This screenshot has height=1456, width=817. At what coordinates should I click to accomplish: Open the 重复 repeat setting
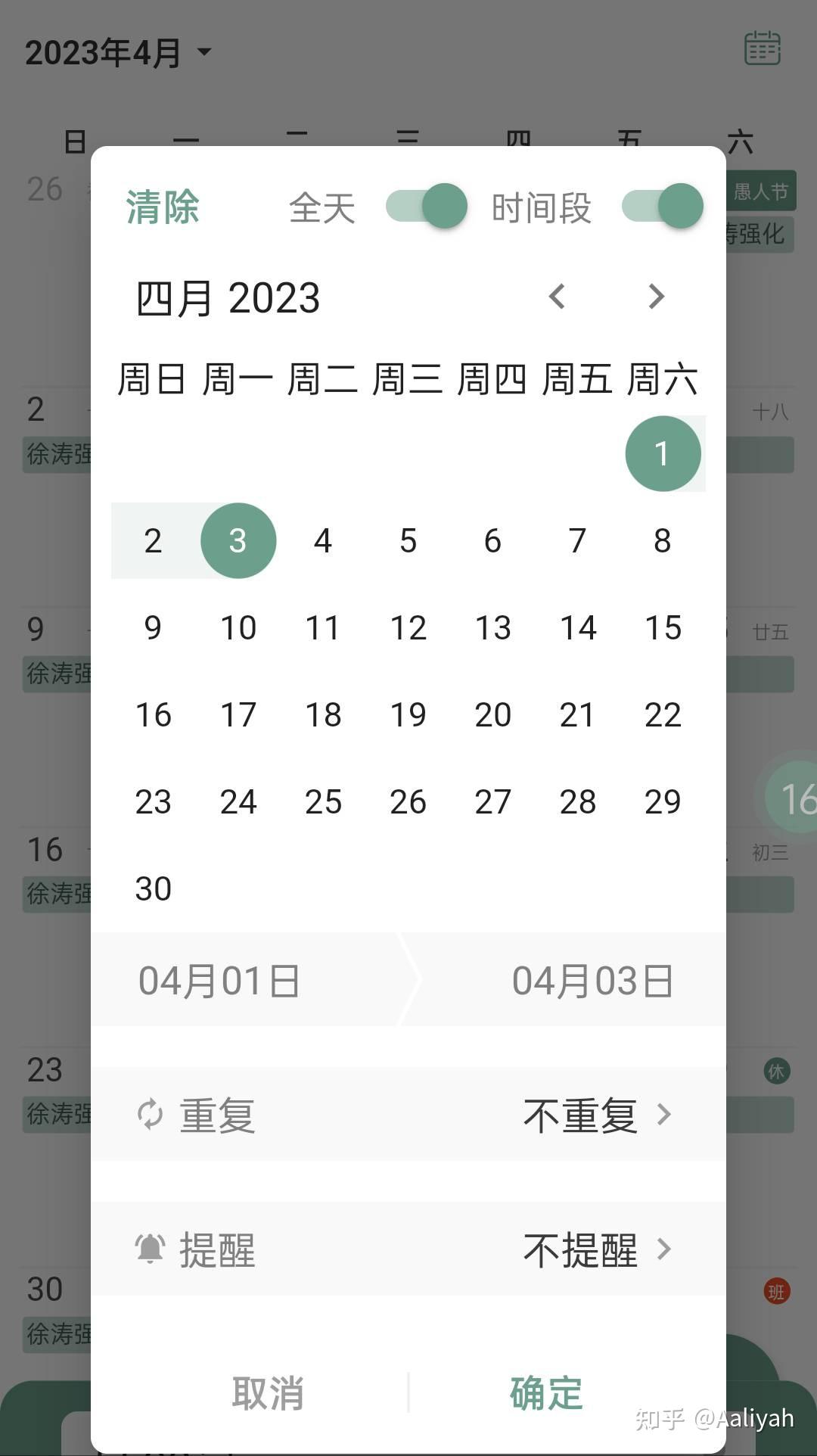(408, 1115)
